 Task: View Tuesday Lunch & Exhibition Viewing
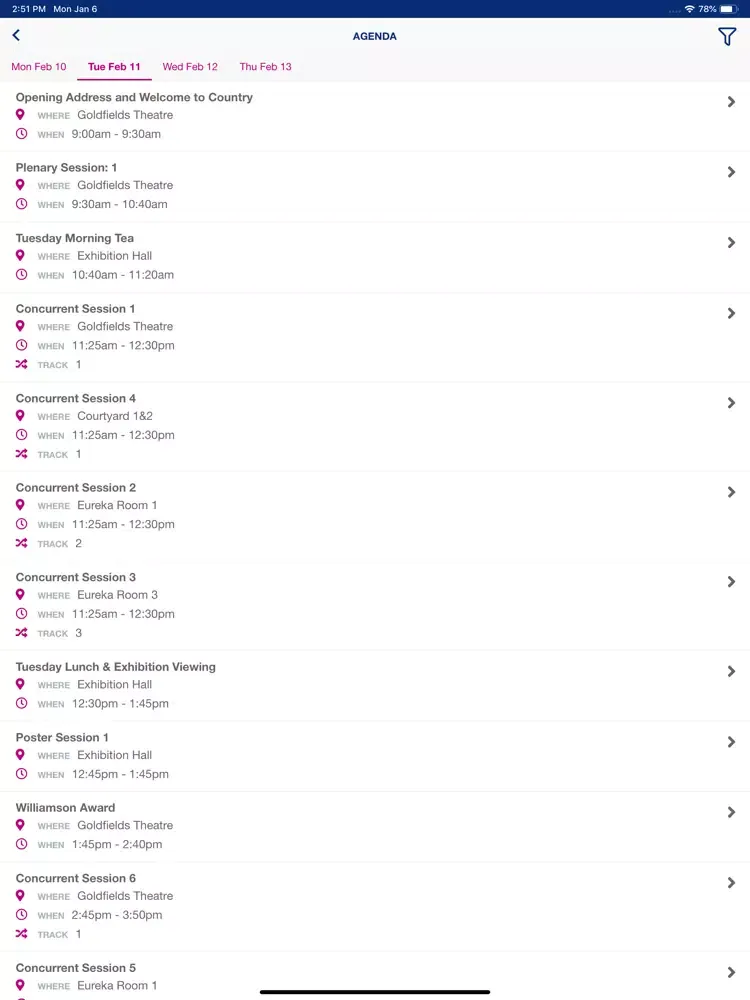point(375,685)
